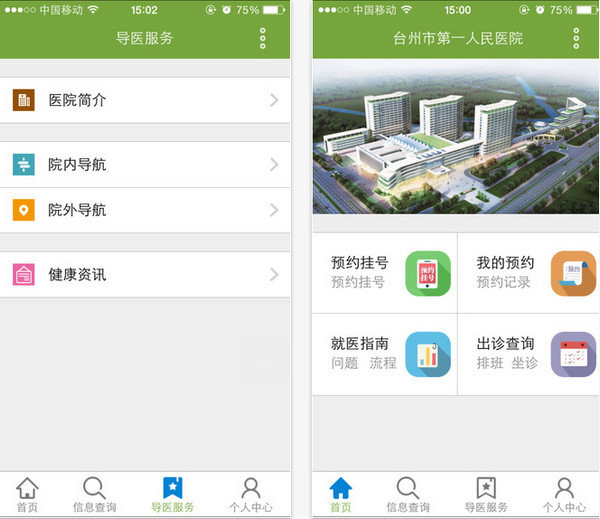Open 院外导航 outdoor navigation

point(145,210)
